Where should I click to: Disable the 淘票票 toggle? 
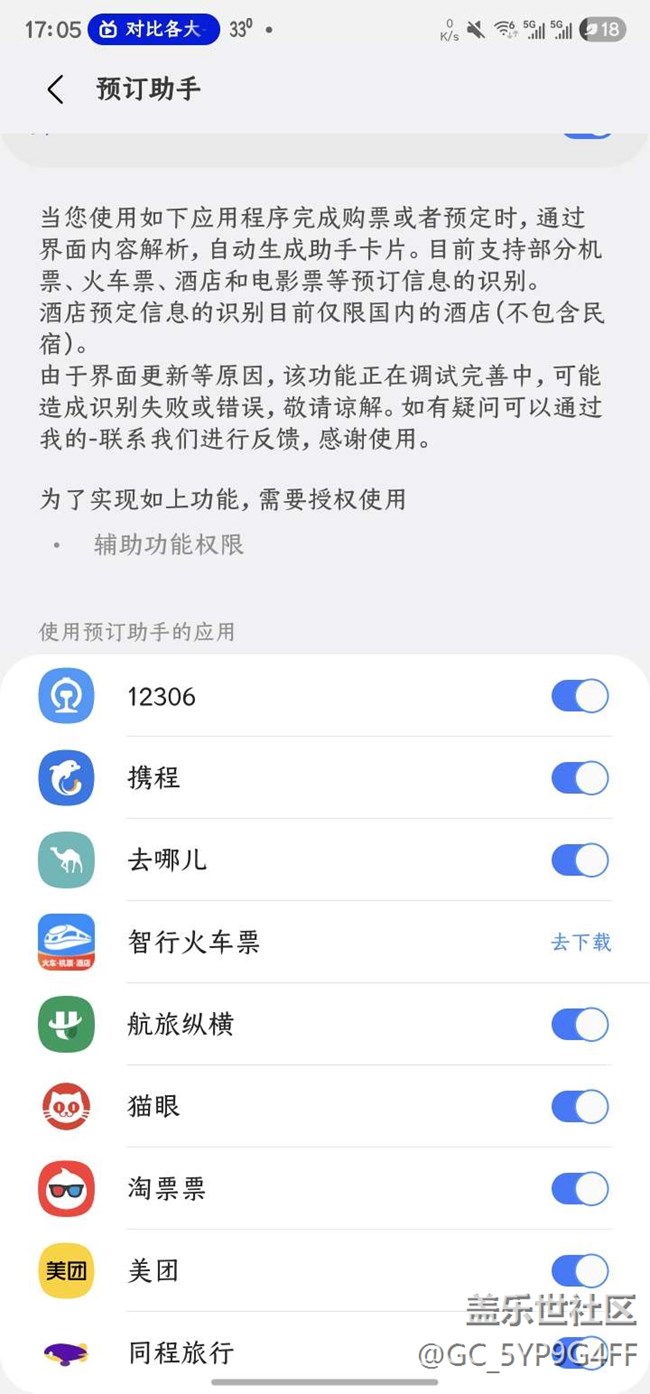pyautogui.click(x=580, y=1188)
